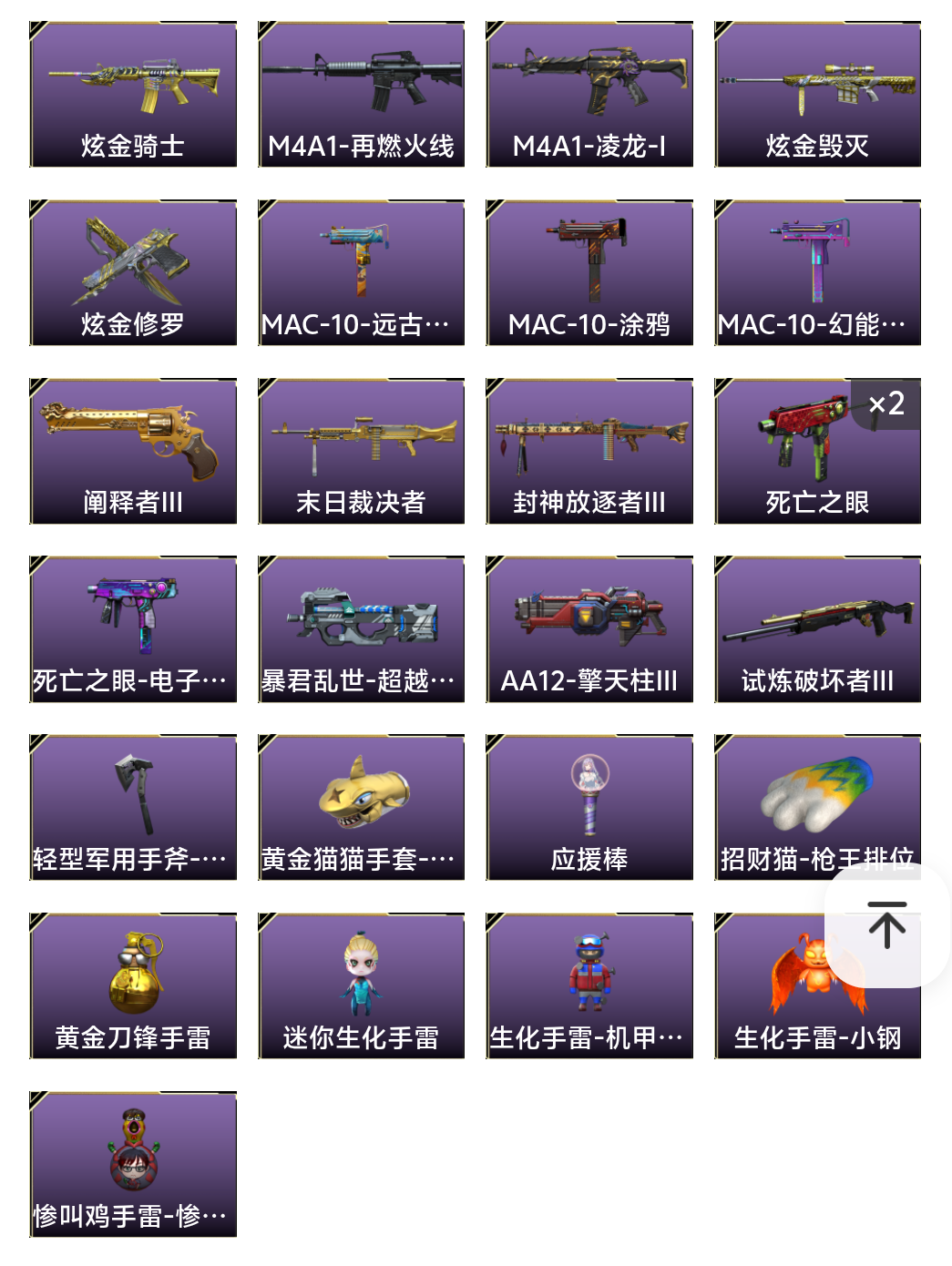Open the 黄金刀锋手雷 grenade card
The image size is (952, 1266).
(133, 986)
